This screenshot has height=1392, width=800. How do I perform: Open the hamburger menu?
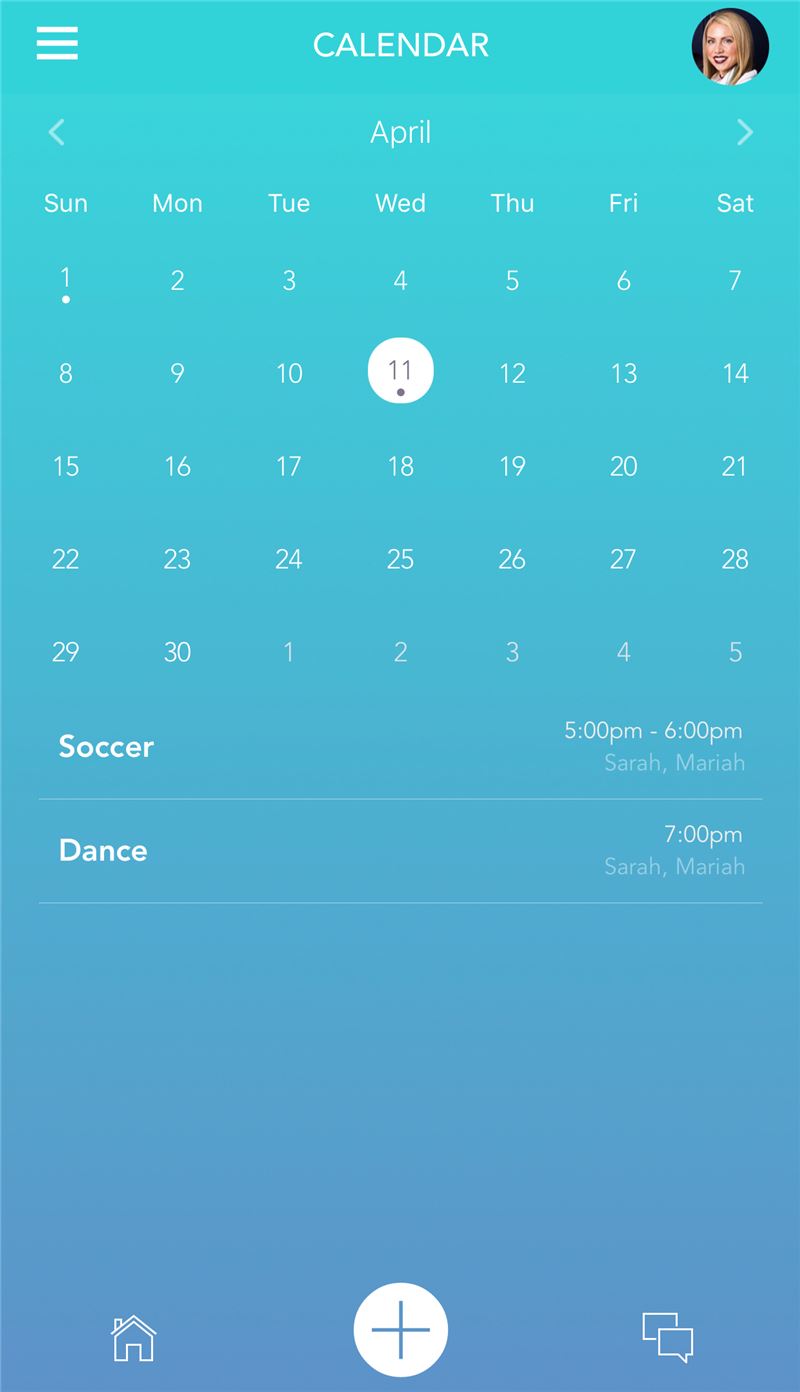pyautogui.click(x=57, y=44)
